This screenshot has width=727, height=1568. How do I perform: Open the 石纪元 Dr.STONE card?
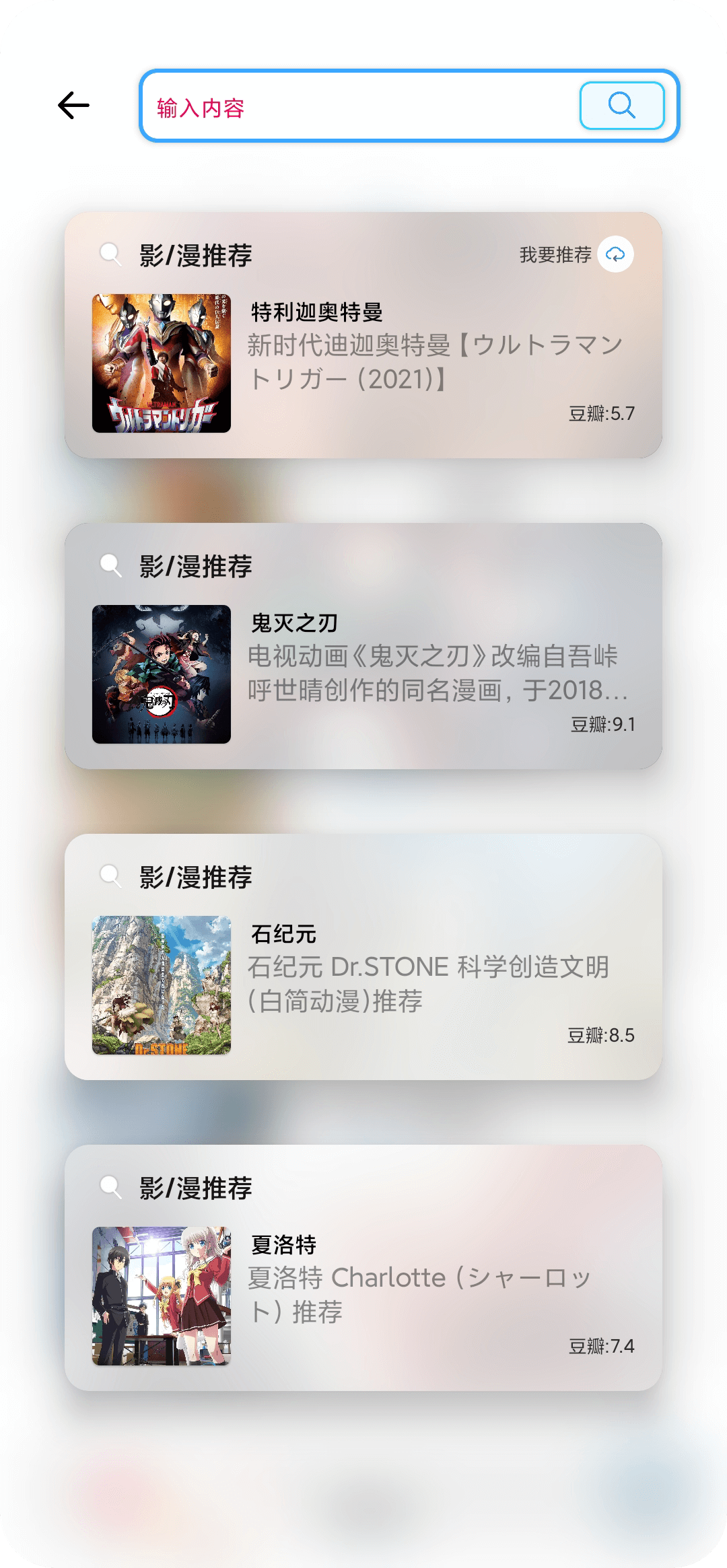[363, 957]
